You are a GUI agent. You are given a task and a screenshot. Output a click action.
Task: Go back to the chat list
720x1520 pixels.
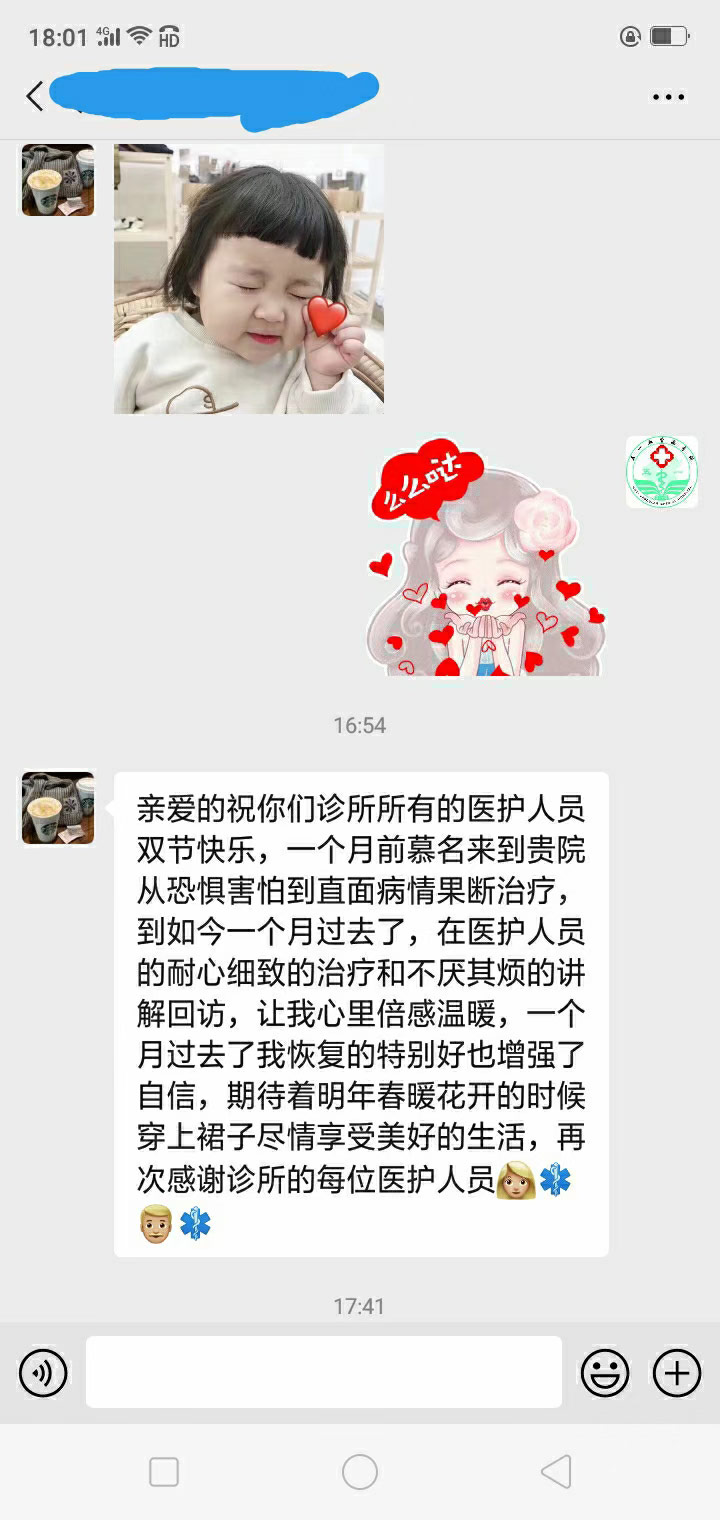pos(36,96)
